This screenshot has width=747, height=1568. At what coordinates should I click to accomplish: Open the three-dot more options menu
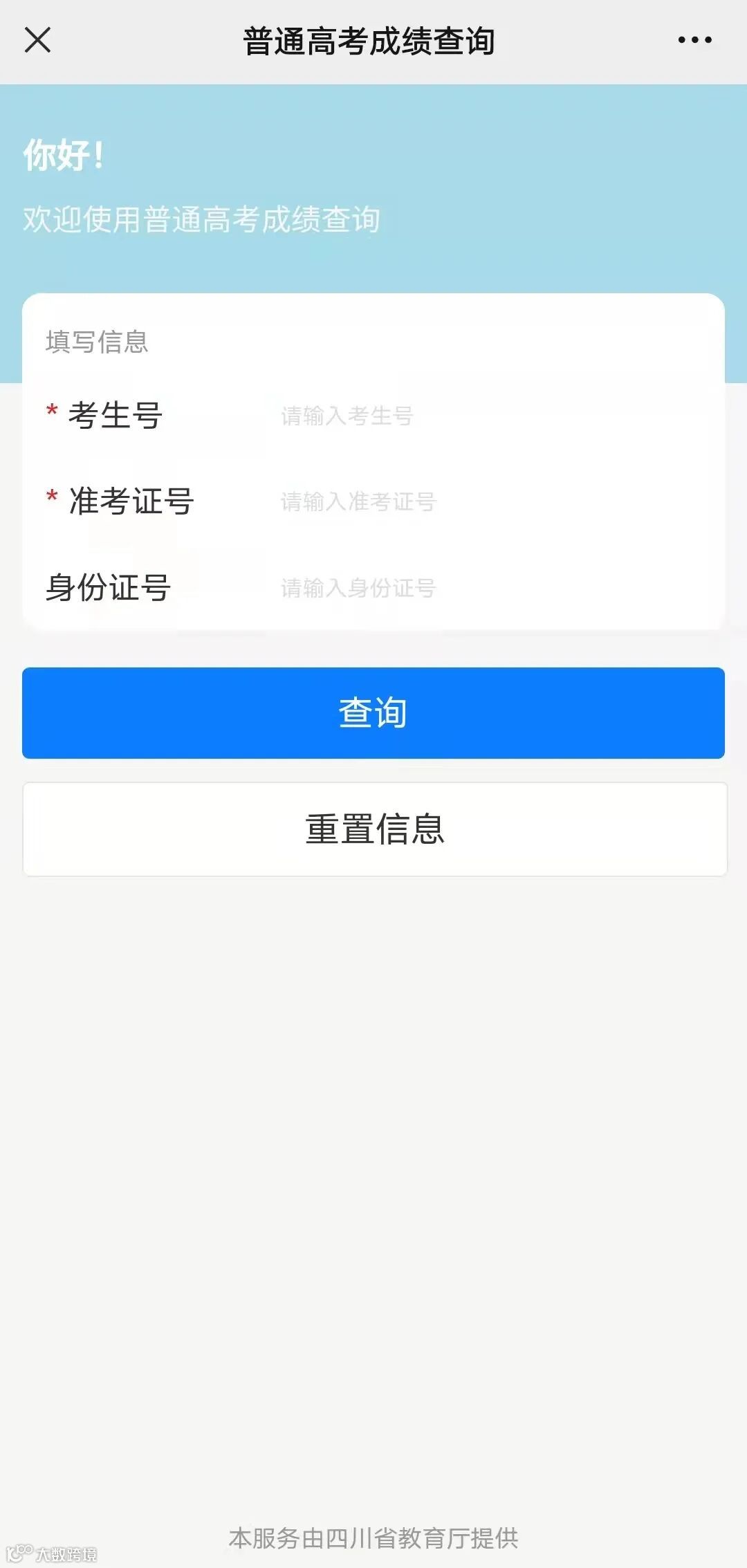(694, 40)
